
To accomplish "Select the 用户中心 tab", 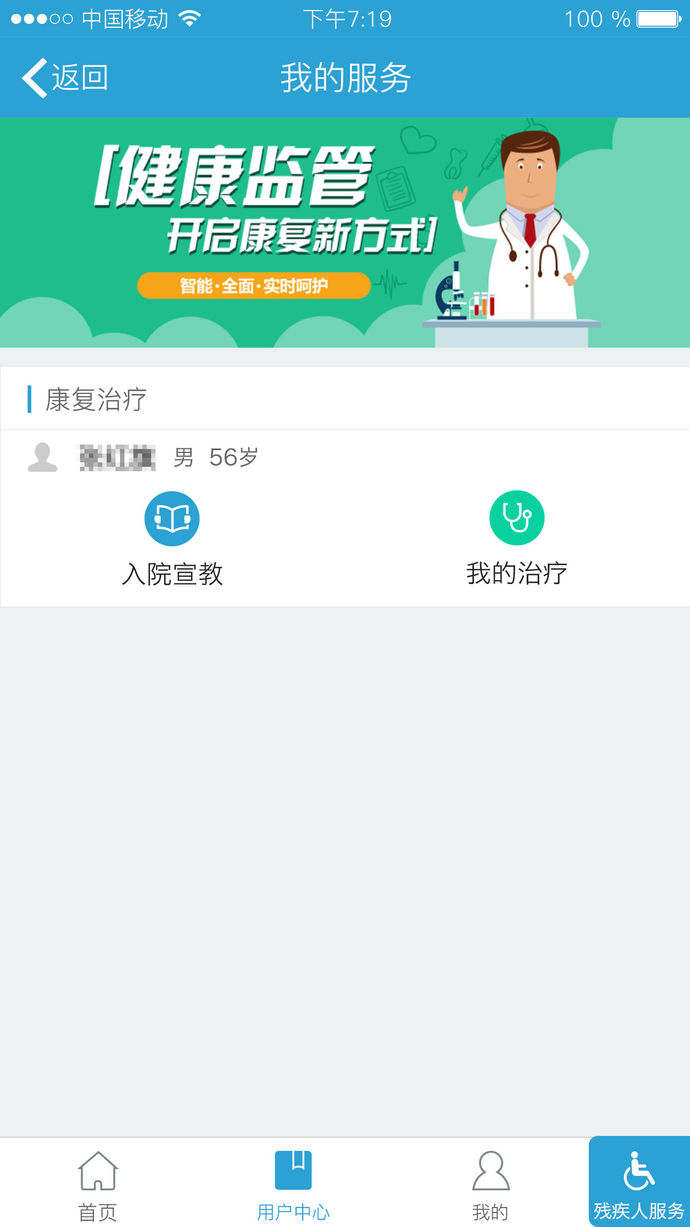I will [293, 1186].
